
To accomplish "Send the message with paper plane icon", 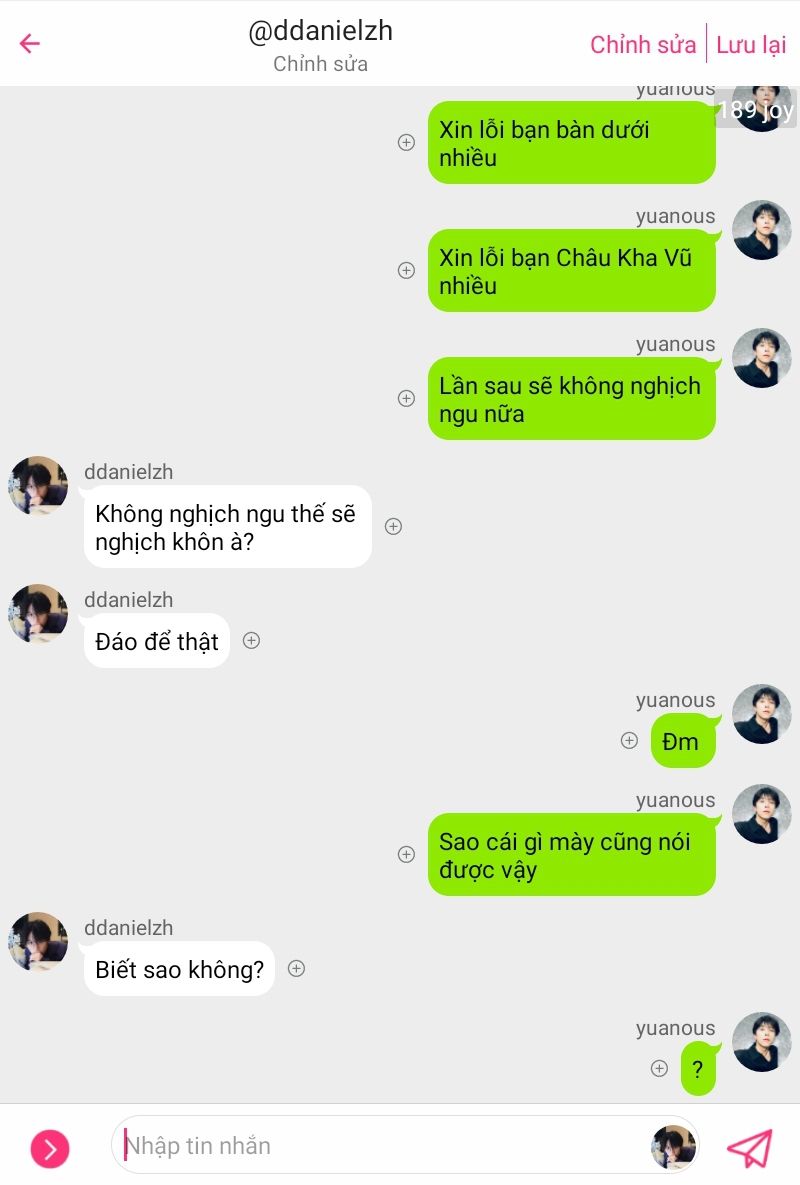I will 749,1148.
